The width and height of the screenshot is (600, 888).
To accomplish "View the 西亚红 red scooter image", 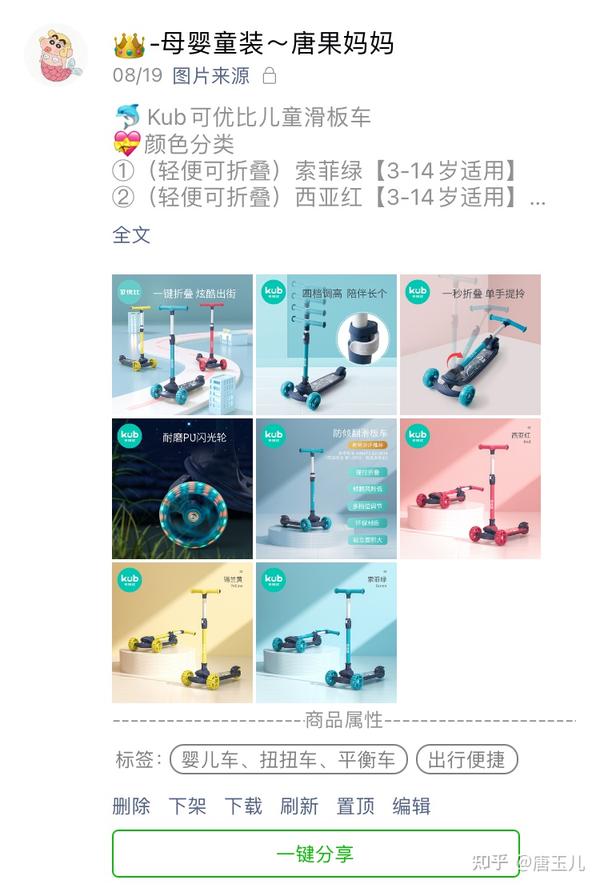I will (x=470, y=489).
